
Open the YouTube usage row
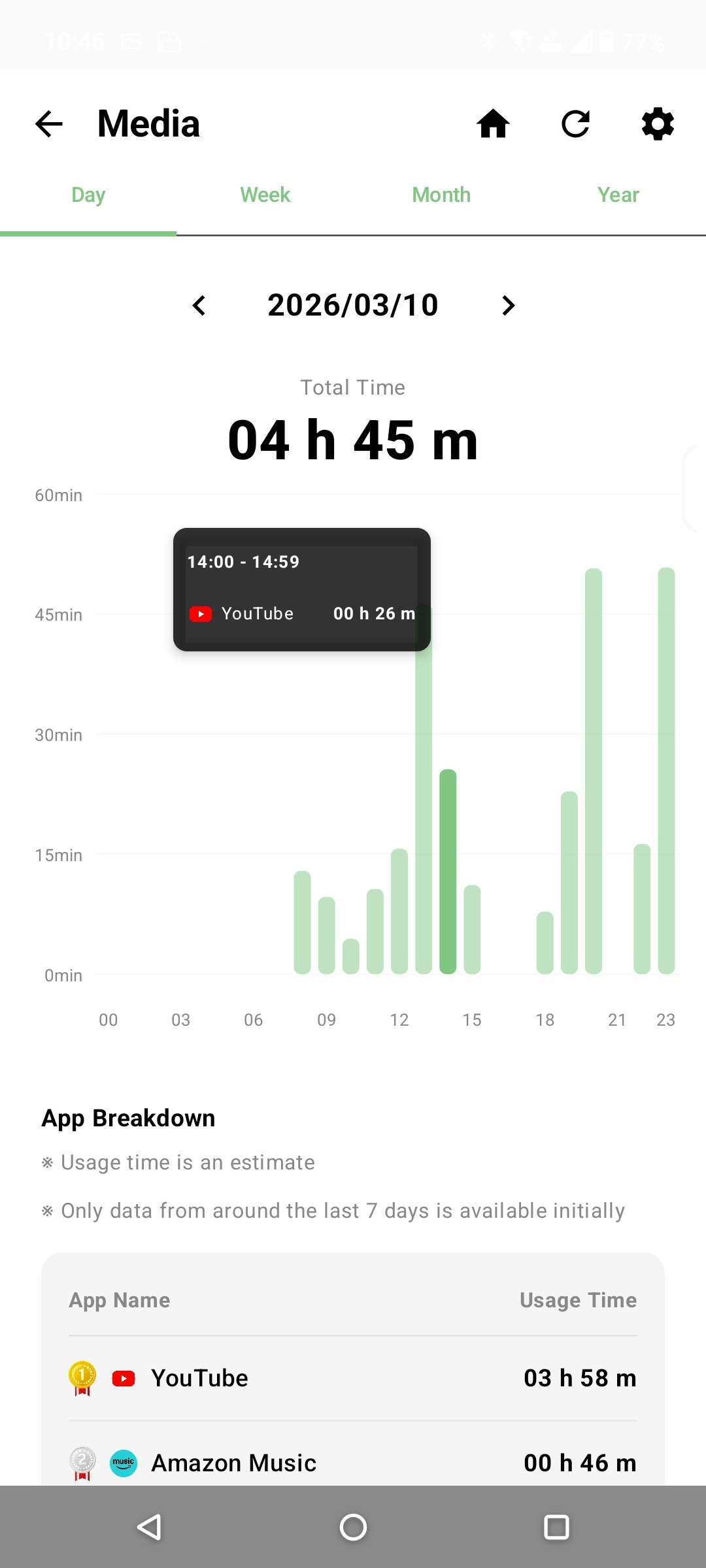353,1378
